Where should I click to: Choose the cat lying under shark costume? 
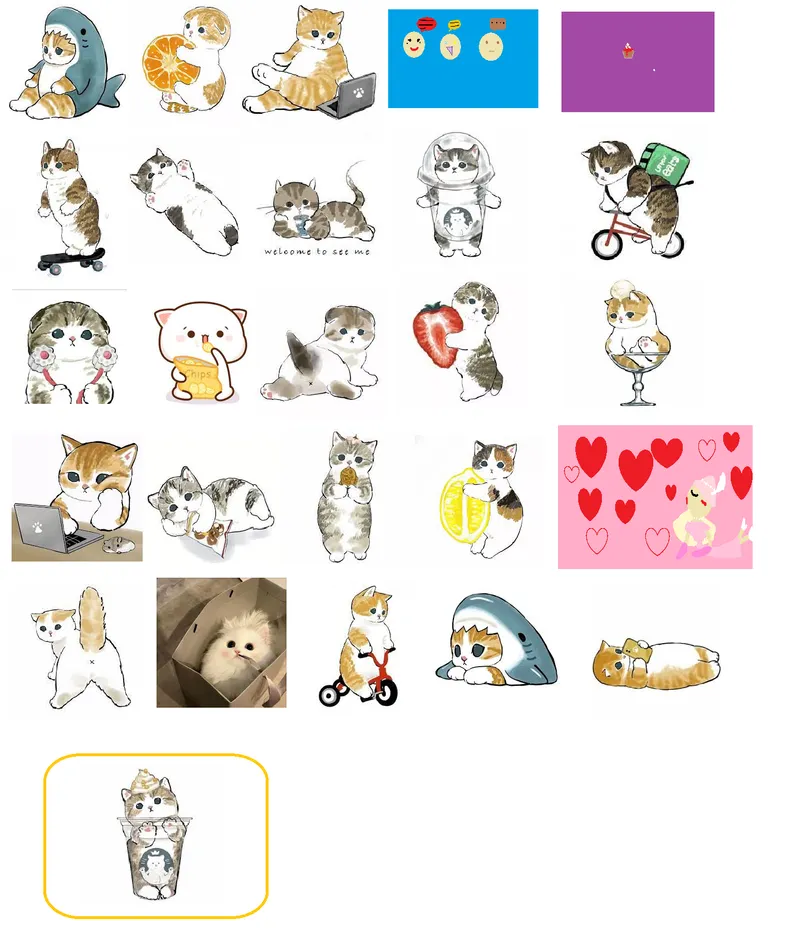pos(497,642)
